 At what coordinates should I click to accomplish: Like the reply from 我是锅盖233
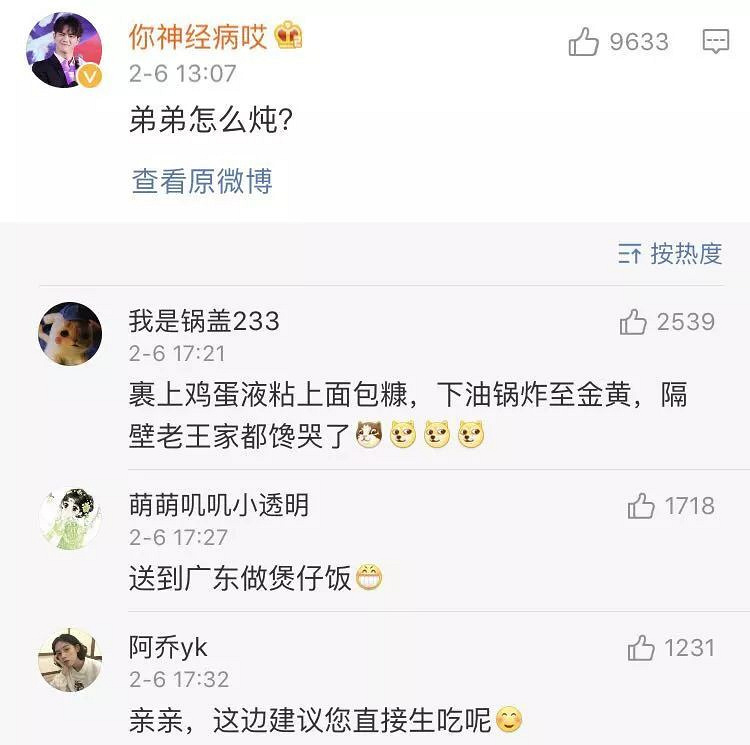634,322
